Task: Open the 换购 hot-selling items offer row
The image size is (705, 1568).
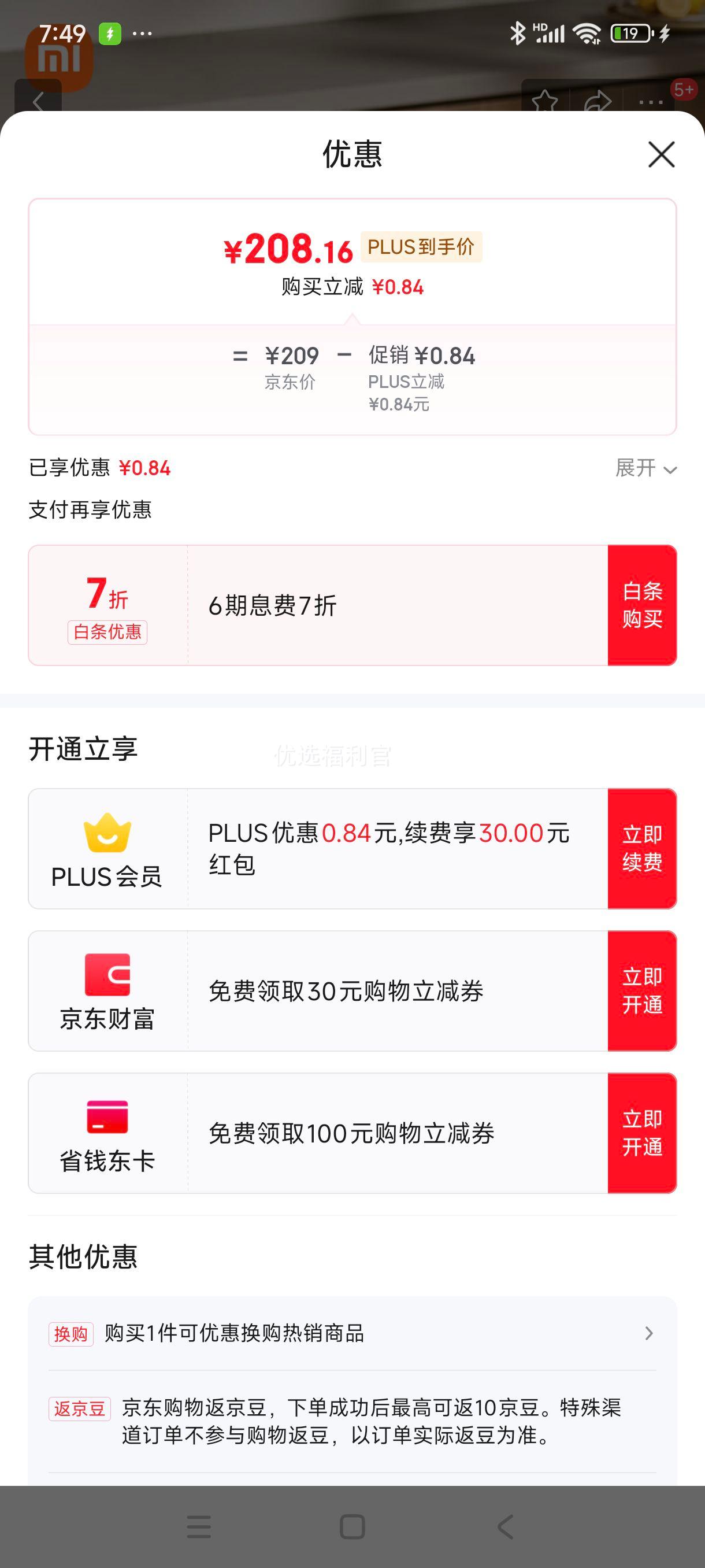Action: (x=352, y=1334)
